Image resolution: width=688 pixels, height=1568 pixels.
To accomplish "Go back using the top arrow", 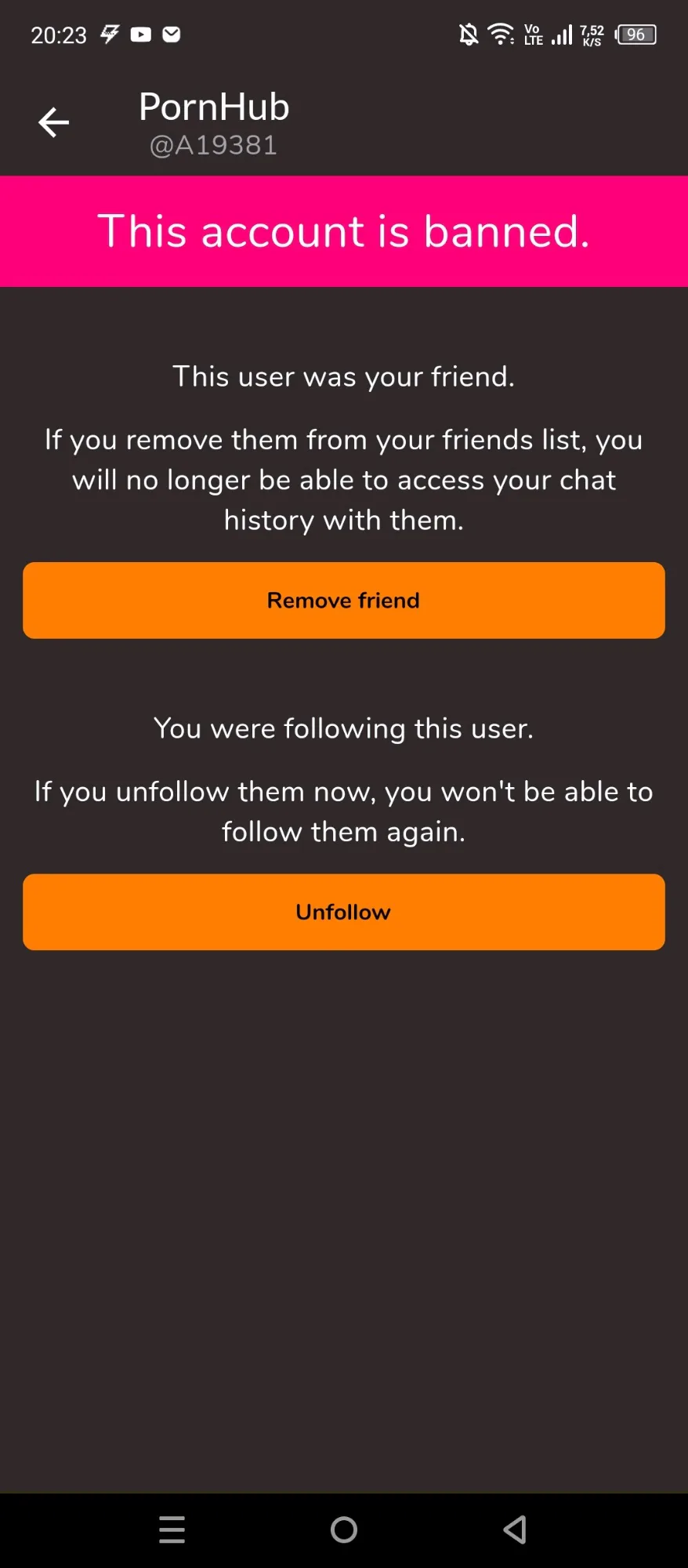I will 53,122.
